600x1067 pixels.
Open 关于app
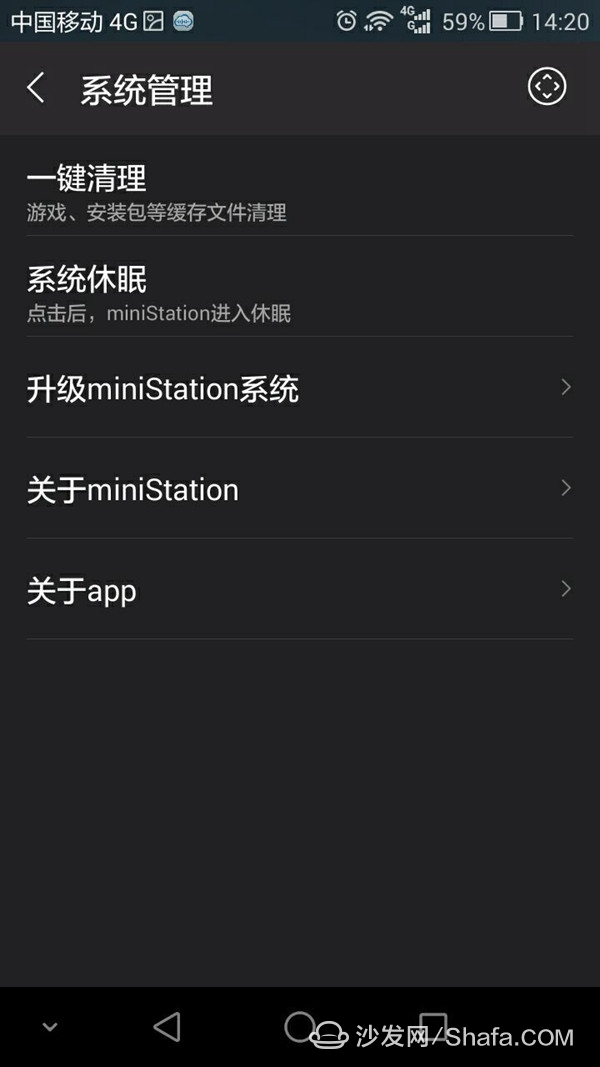pos(300,589)
